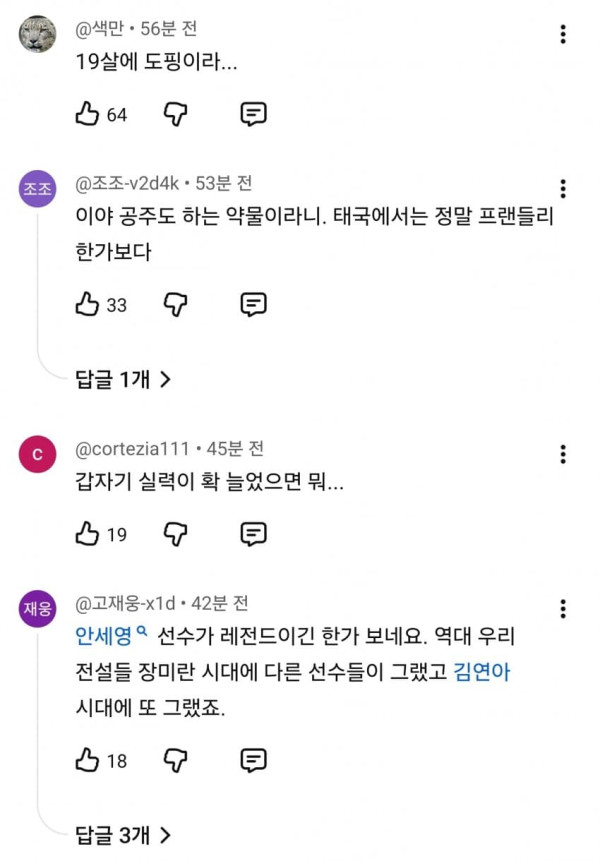Expand 답글 1개 replies
Image resolution: width=600 pixels, height=861 pixels.
coord(123,379)
